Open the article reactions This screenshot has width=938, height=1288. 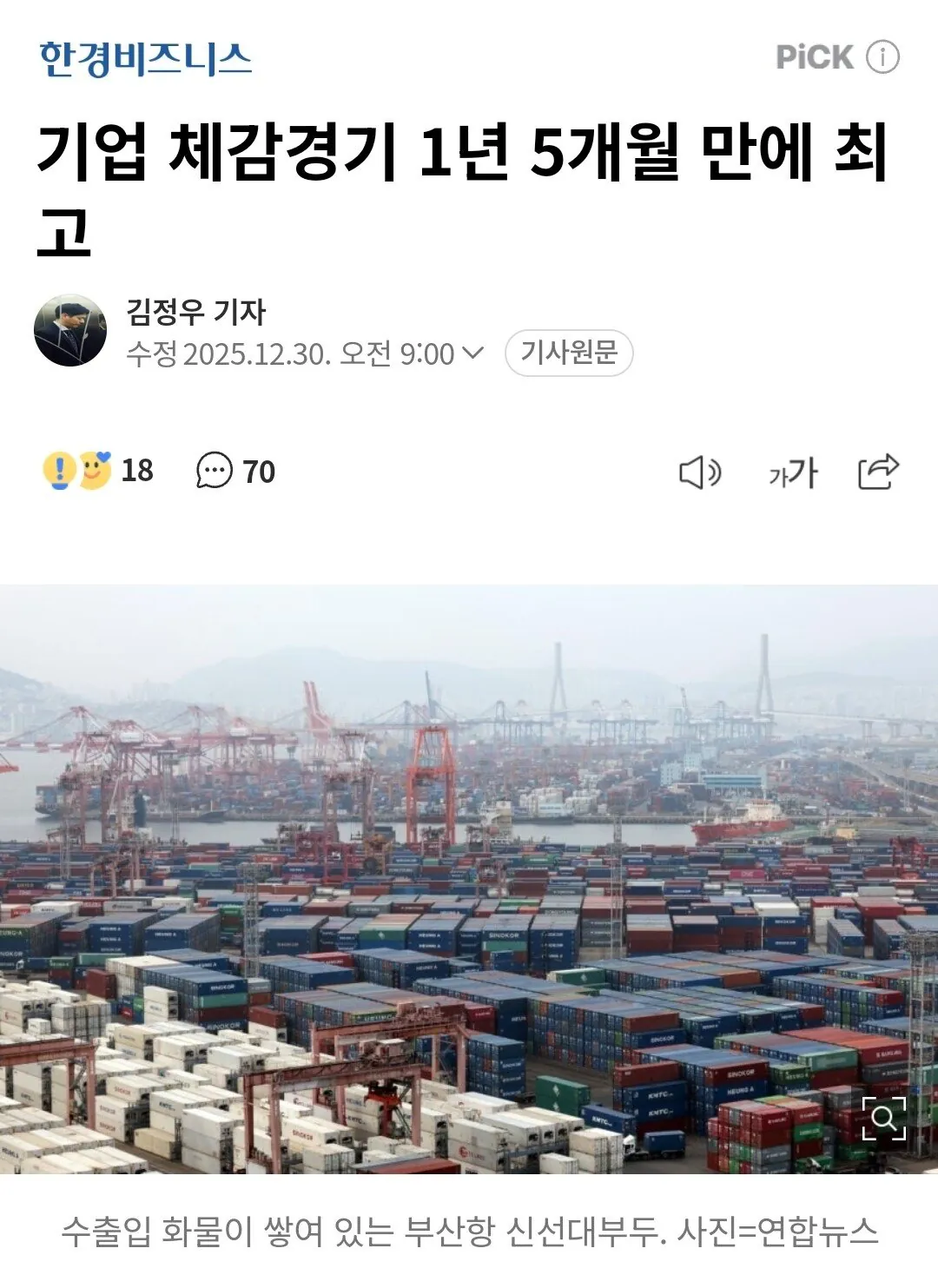point(97,471)
